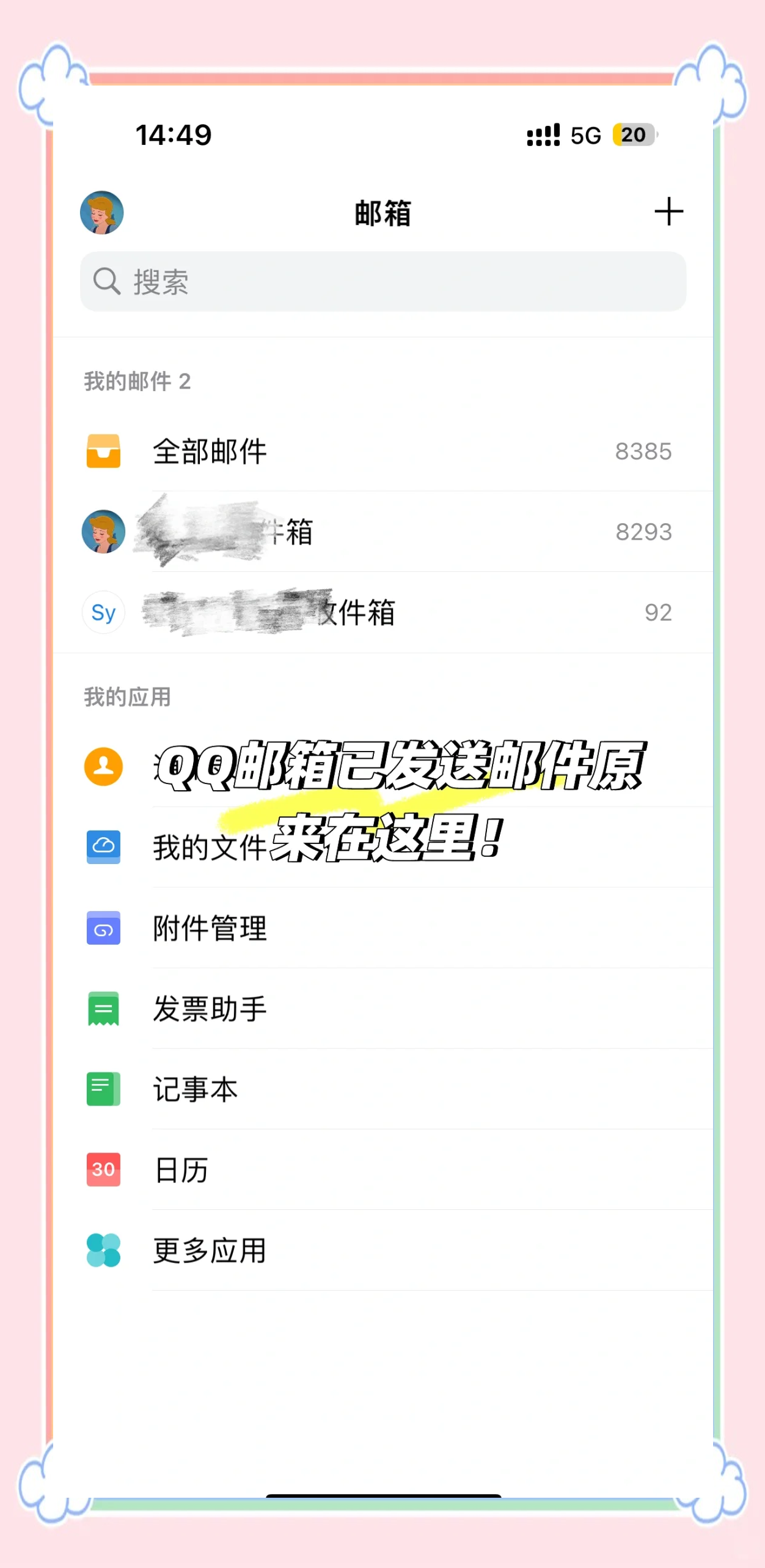Select the orange contacts icon under 我的应用

point(104,767)
